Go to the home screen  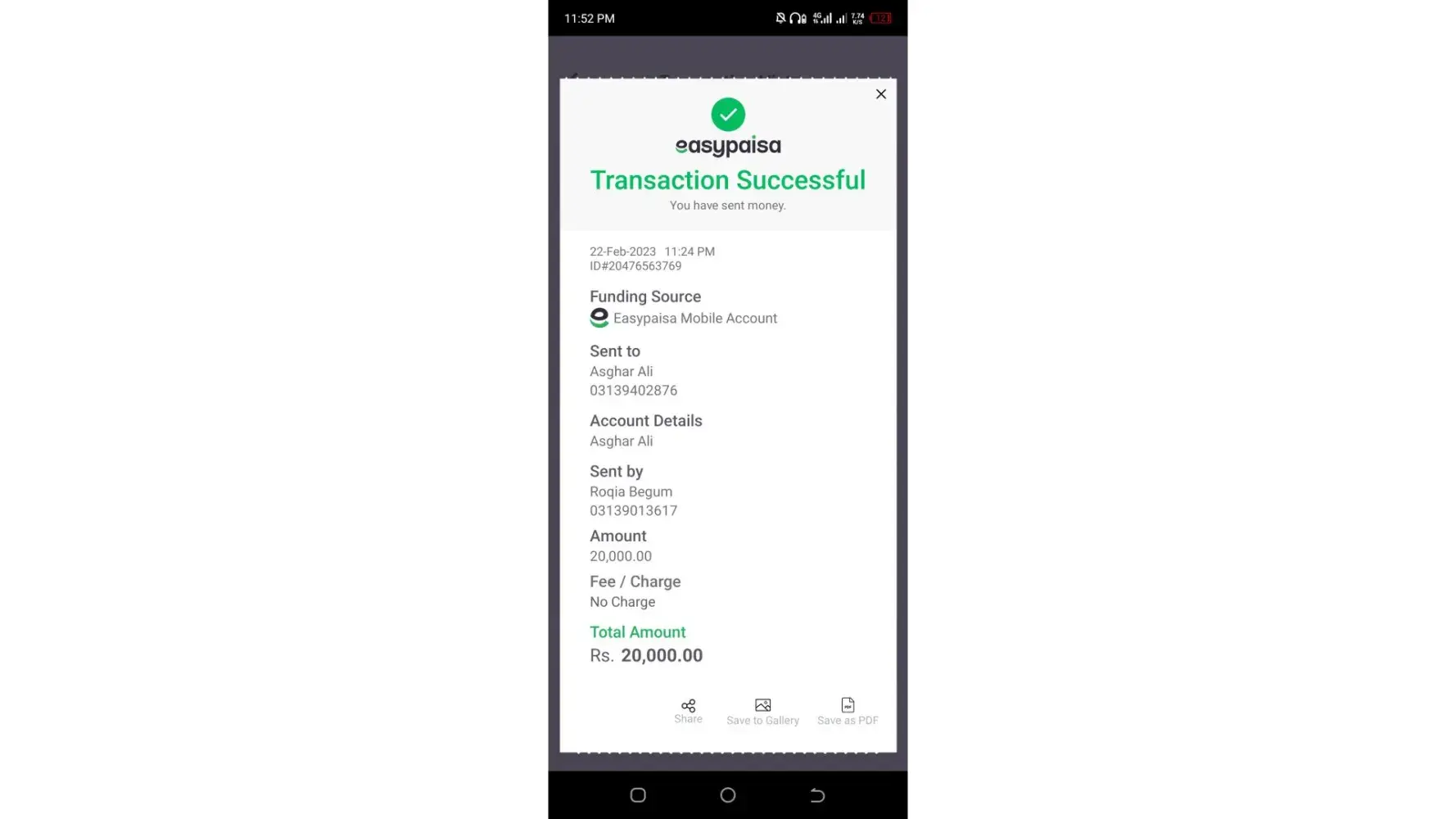point(727,794)
